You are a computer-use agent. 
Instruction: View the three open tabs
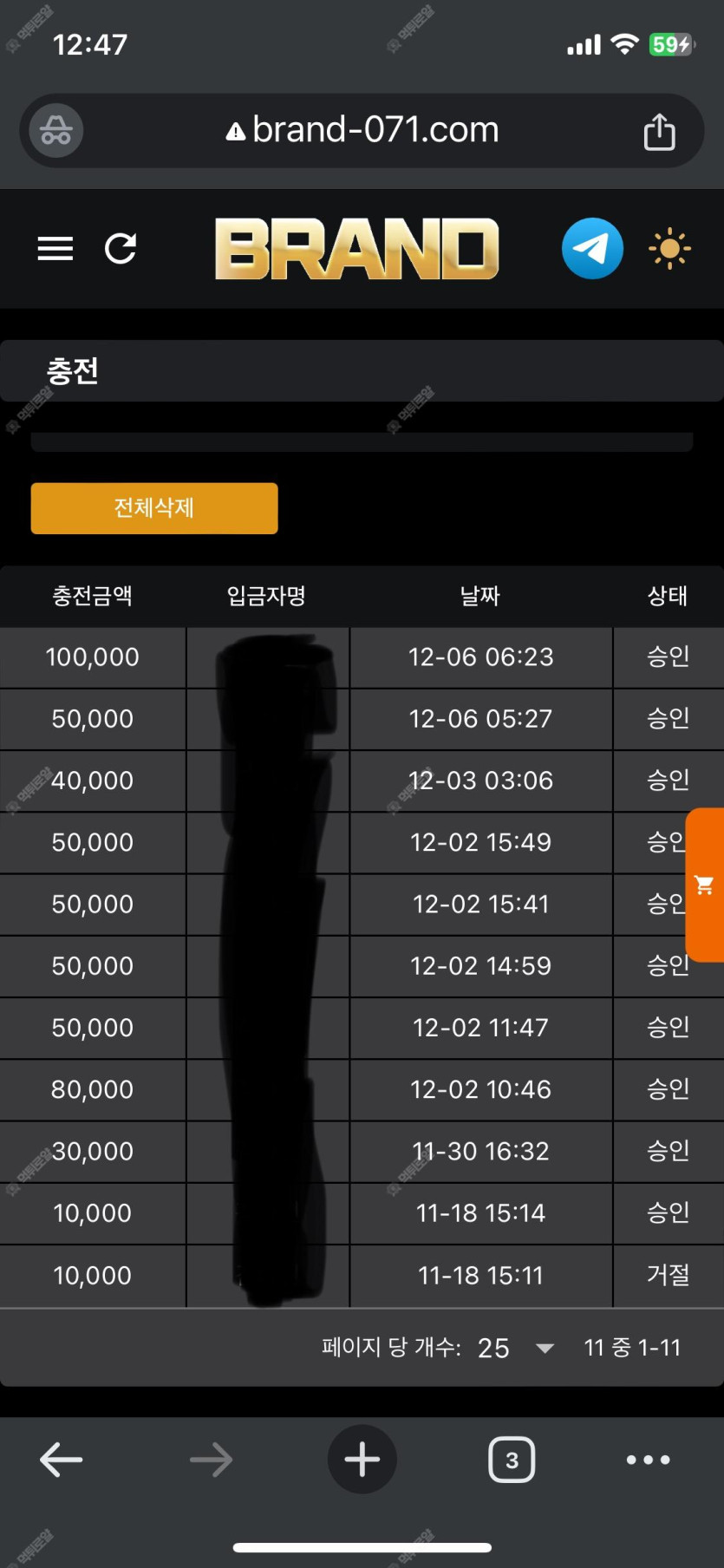coord(512,1460)
